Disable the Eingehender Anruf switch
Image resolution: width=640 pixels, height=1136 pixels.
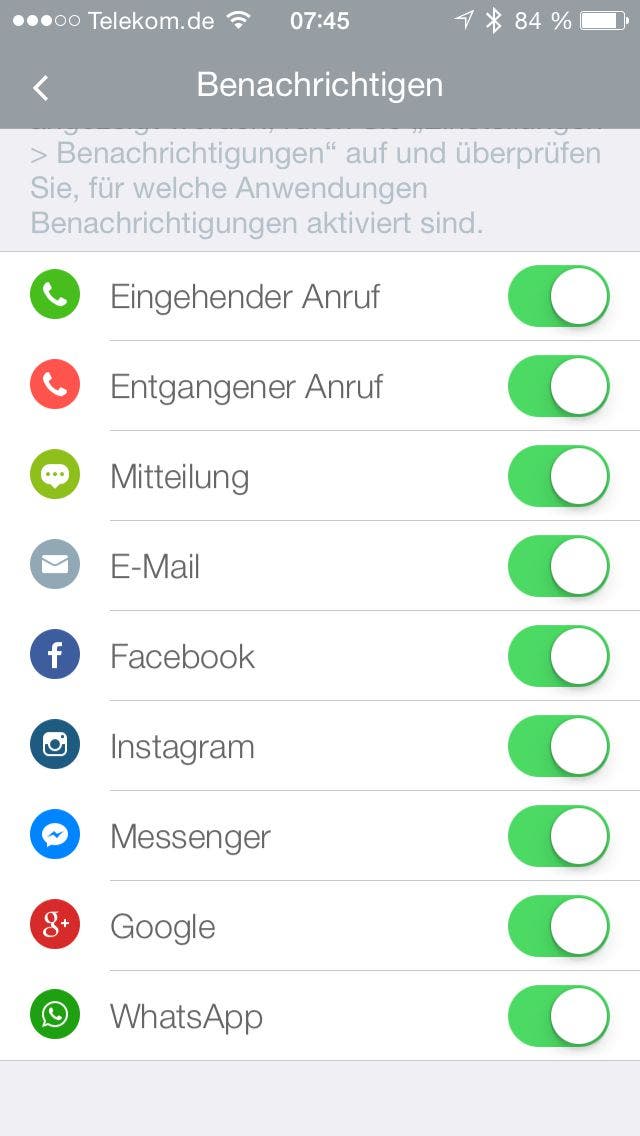pos(559,296)
